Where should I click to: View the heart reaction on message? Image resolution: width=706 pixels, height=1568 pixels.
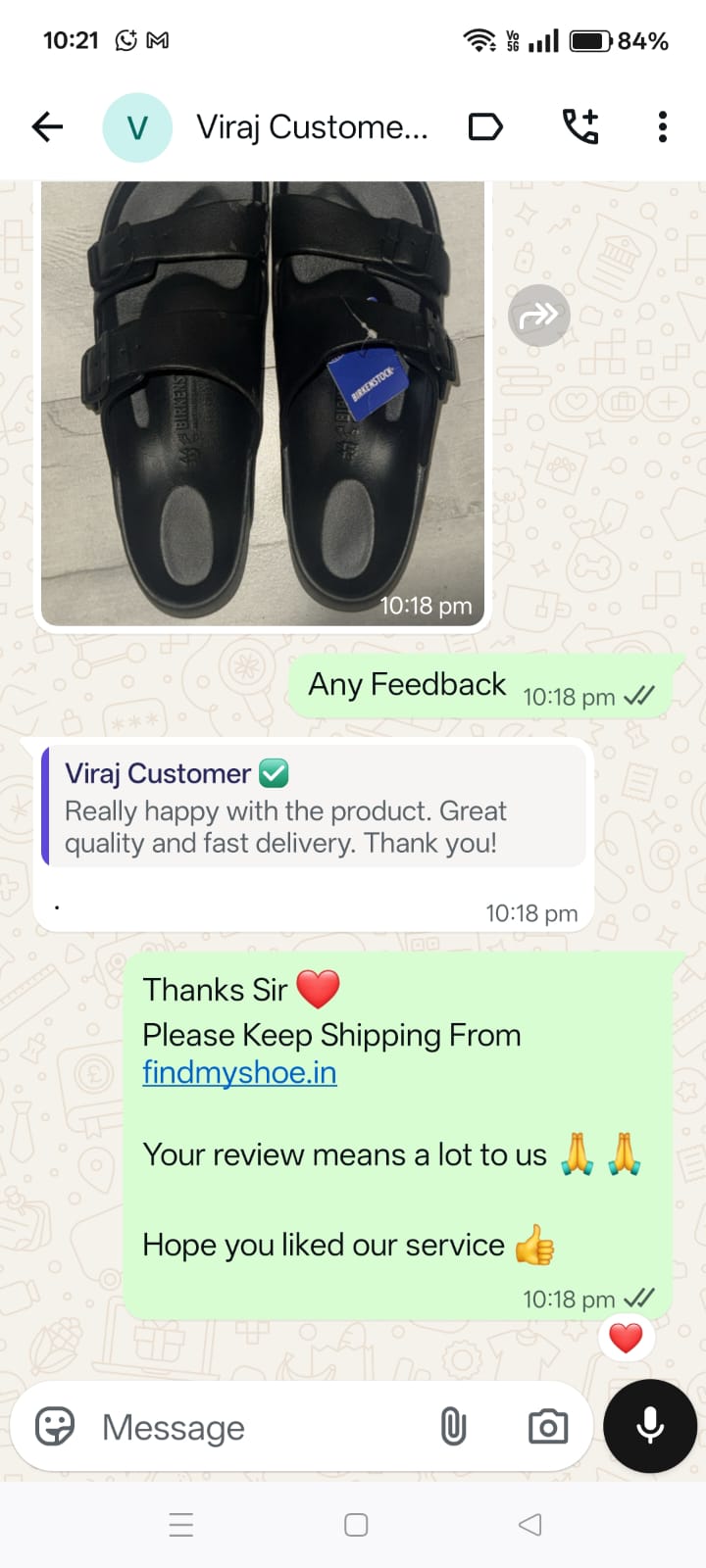(x=626, y=1338)
